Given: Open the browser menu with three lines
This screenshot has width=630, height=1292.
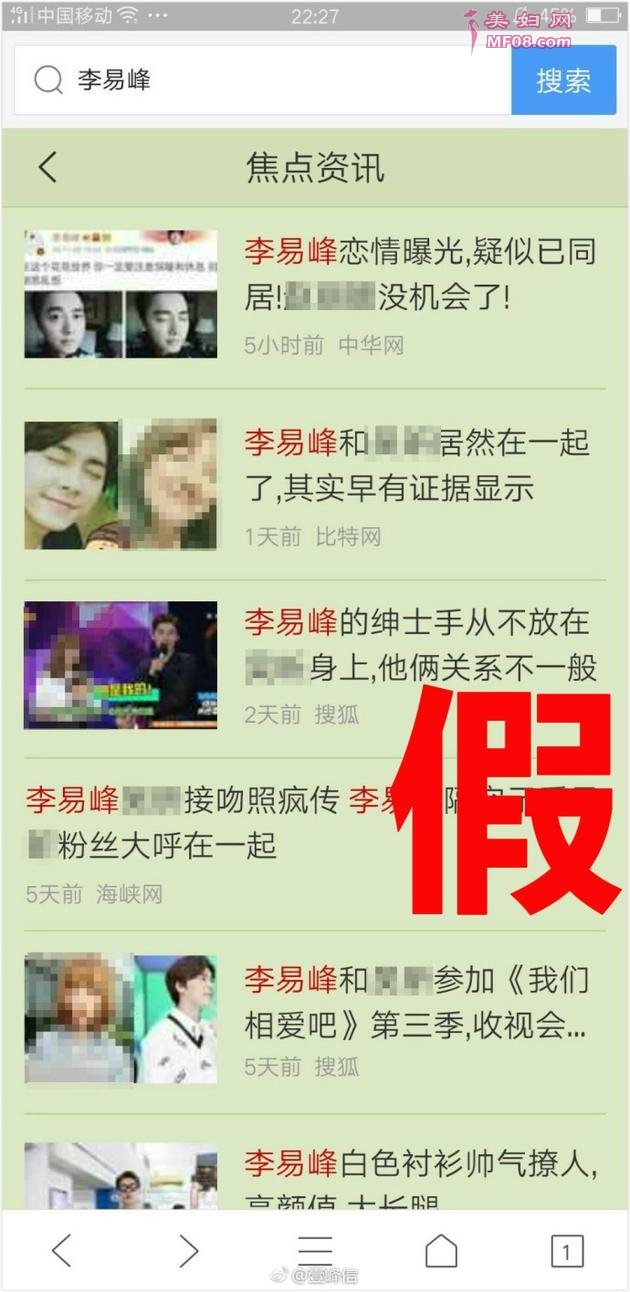Looking at the screenshot, I should [x=315, y=1250].
